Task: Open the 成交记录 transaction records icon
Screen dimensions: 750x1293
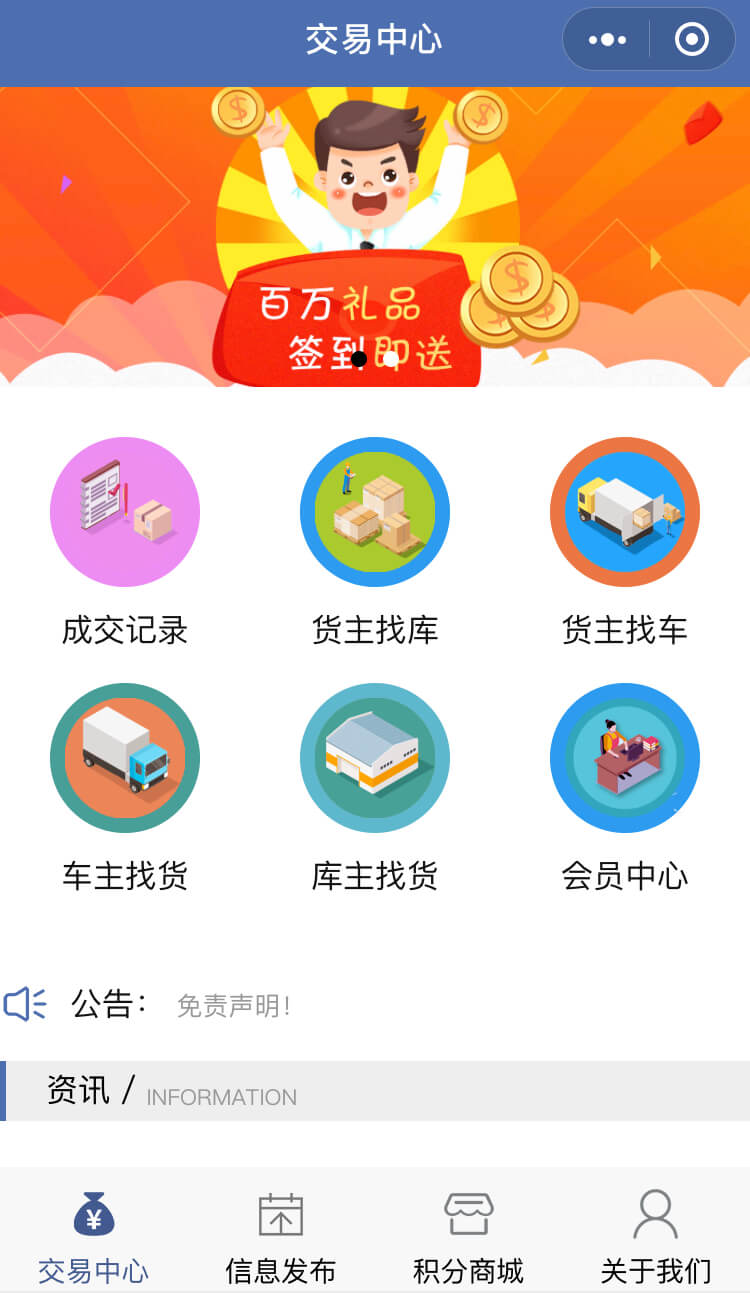Action: coord(125,511)
